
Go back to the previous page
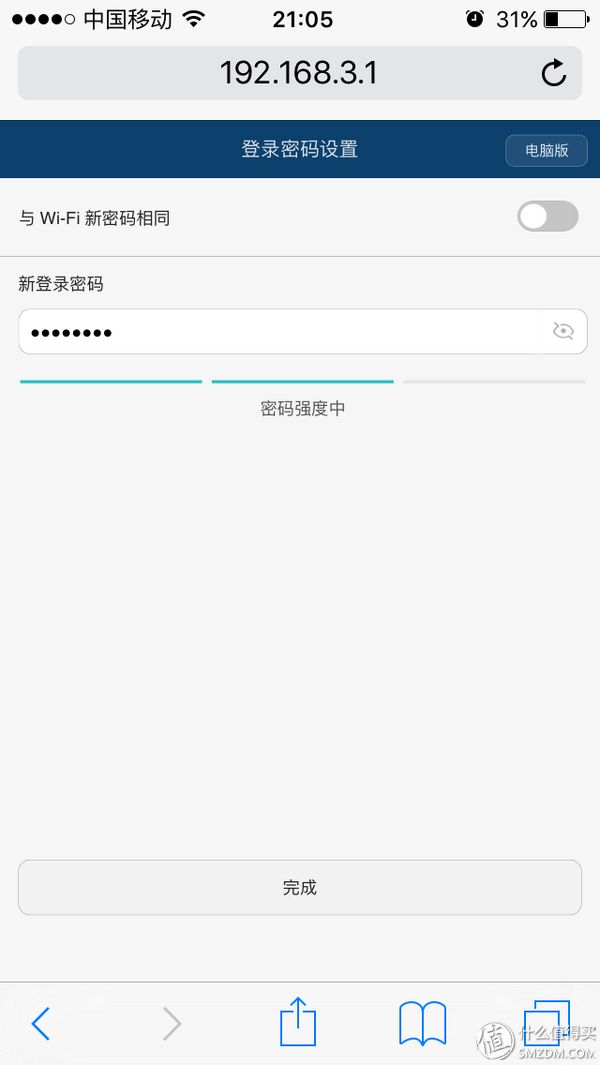click(x=41, y=1023)
